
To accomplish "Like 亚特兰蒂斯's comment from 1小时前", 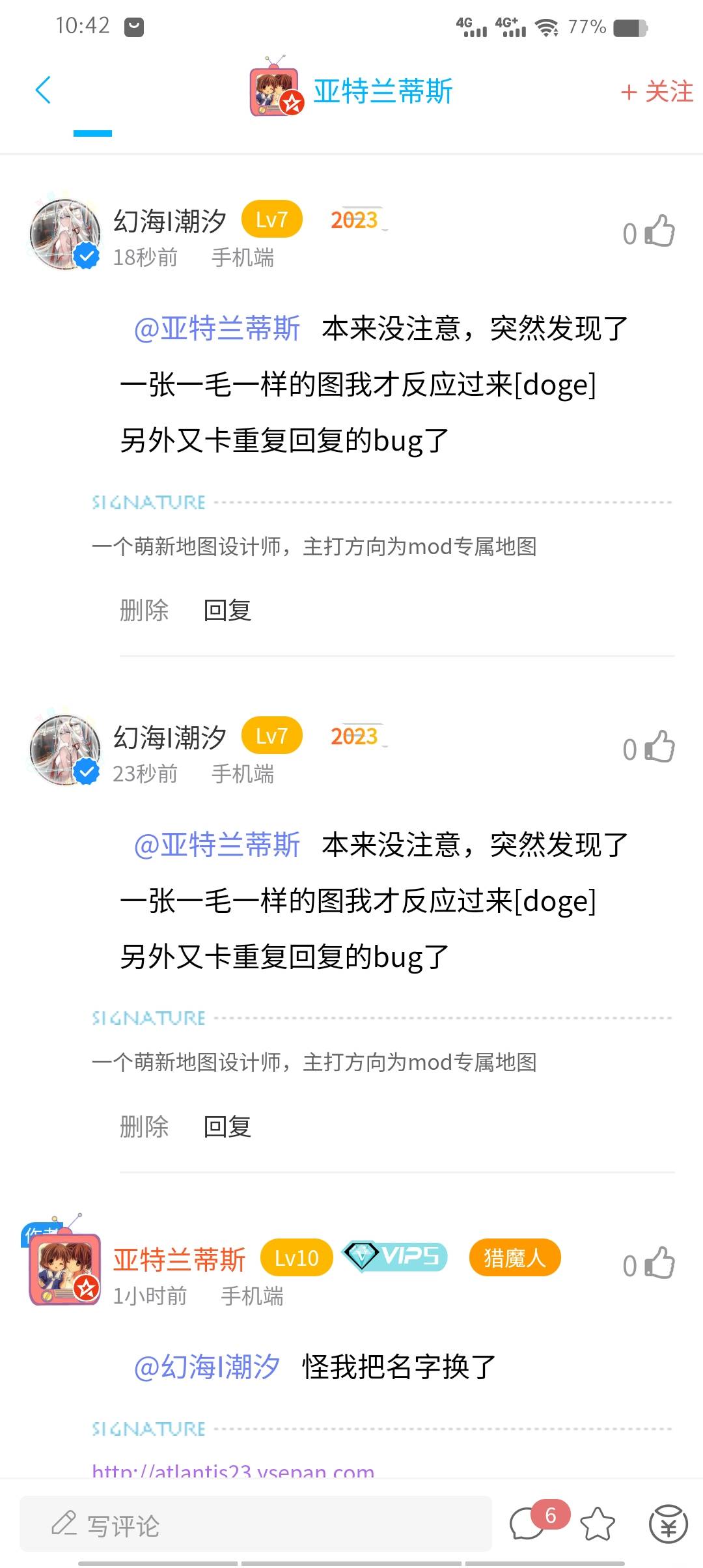I will [x=660, y=1264].
